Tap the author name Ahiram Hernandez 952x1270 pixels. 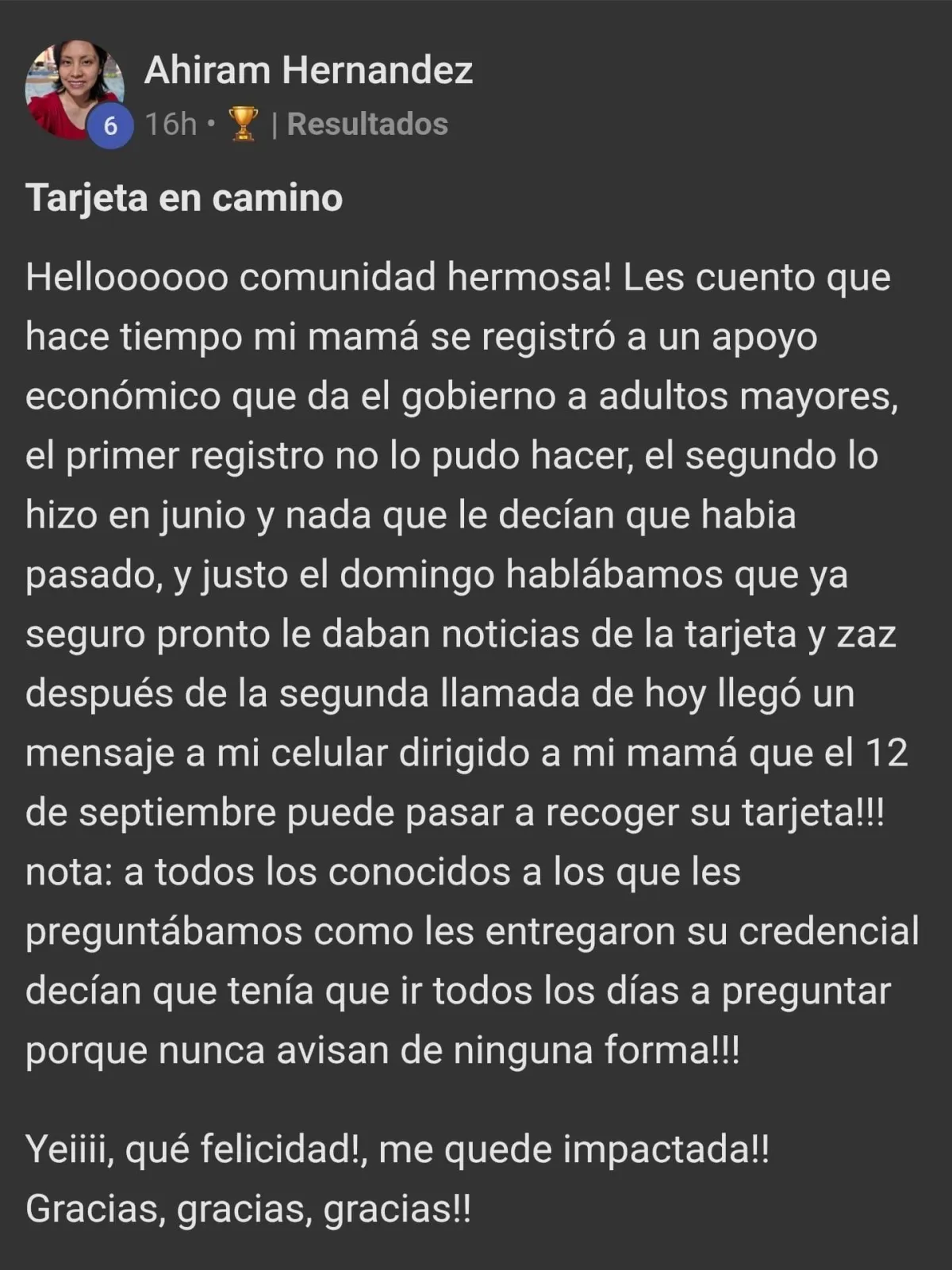[308, 71]
